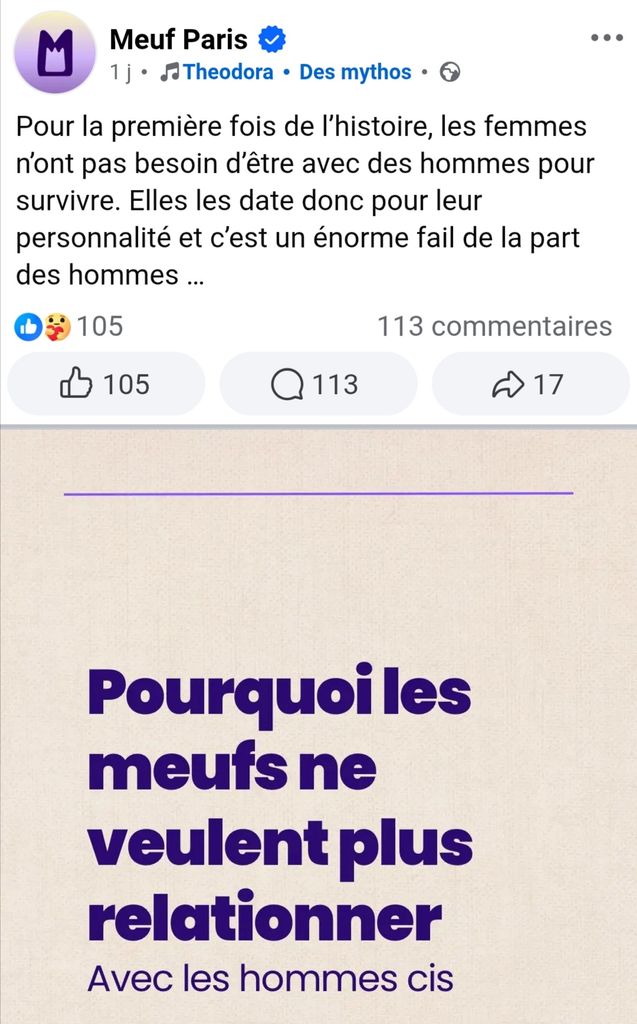Open the 113 commentaires link
The height and width of the screenshot is (1024, 637).
point(494,326)
